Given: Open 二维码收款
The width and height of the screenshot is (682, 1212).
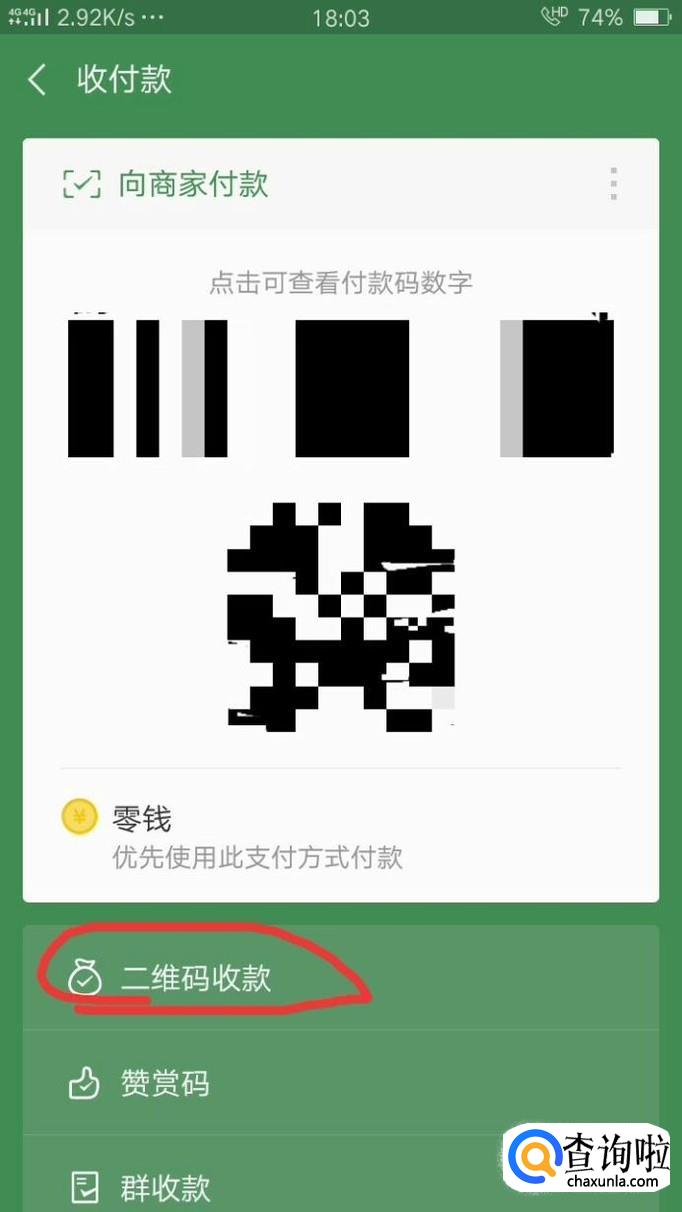Looking at the screenshot, I should point(196,978).
